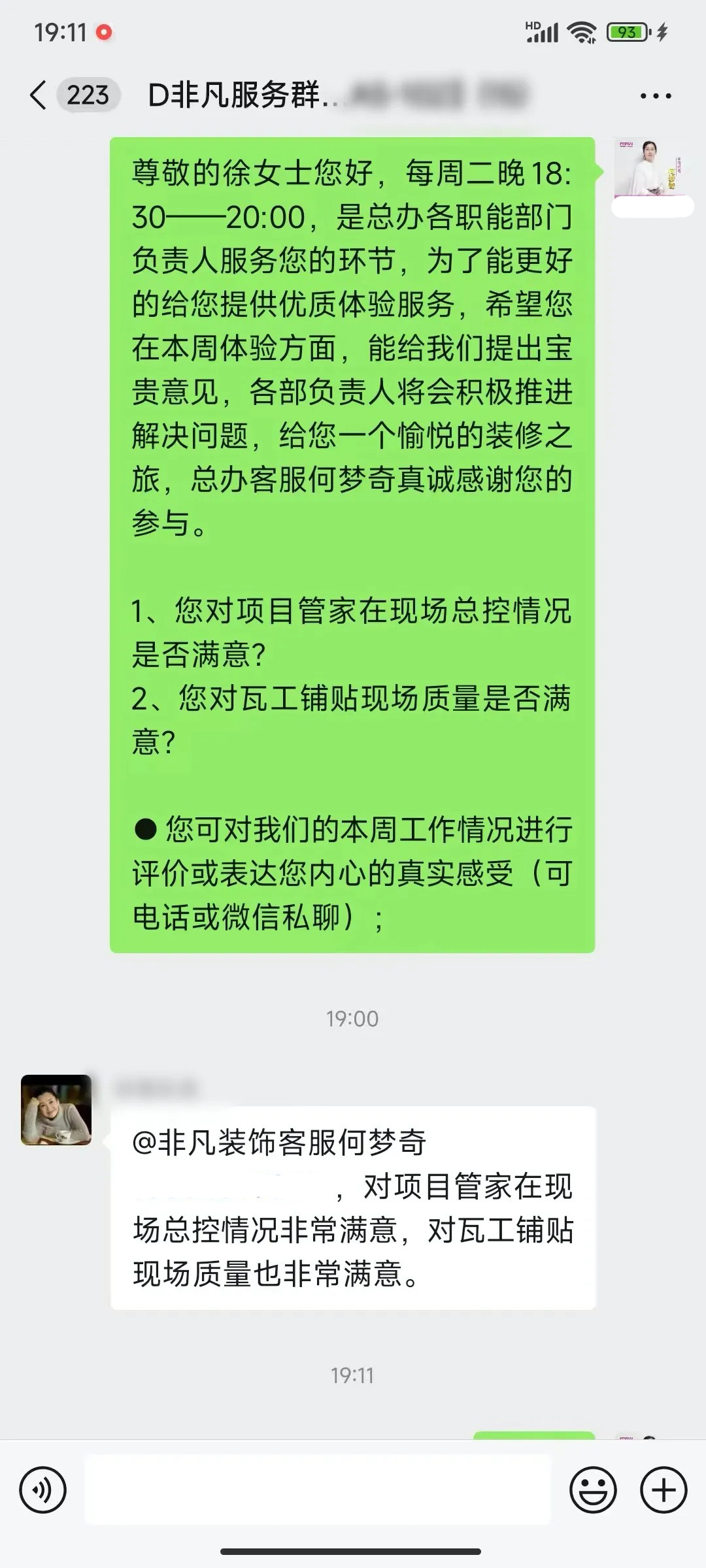Open the group chat overflow menu
The image size is (706, 1568).
coord(655,96)
